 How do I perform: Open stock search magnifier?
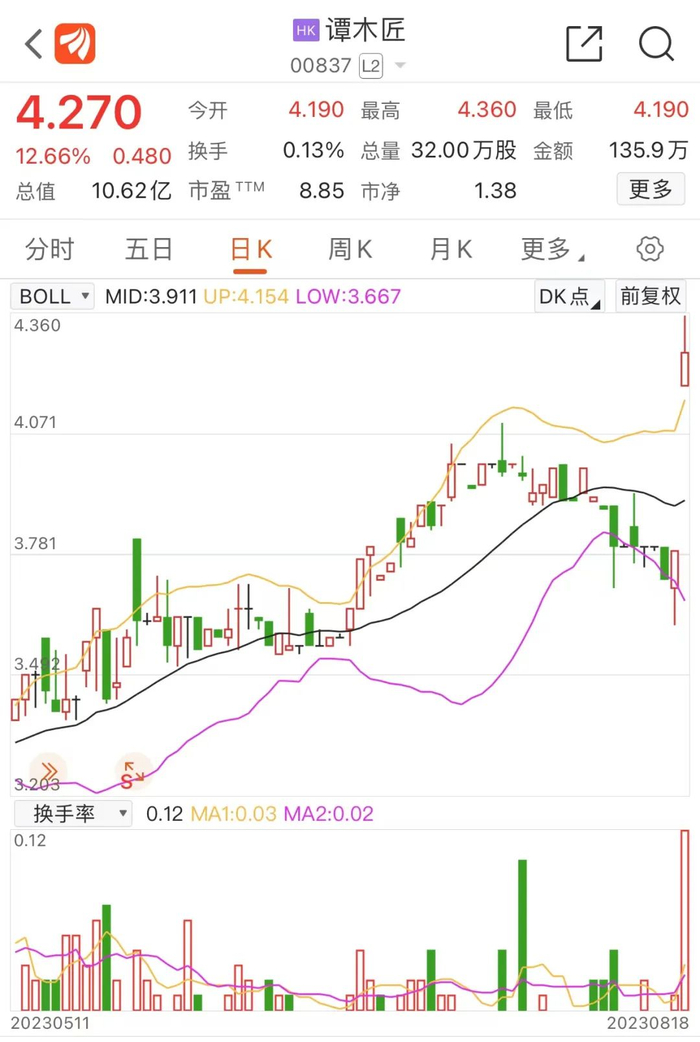click(656, 44)
